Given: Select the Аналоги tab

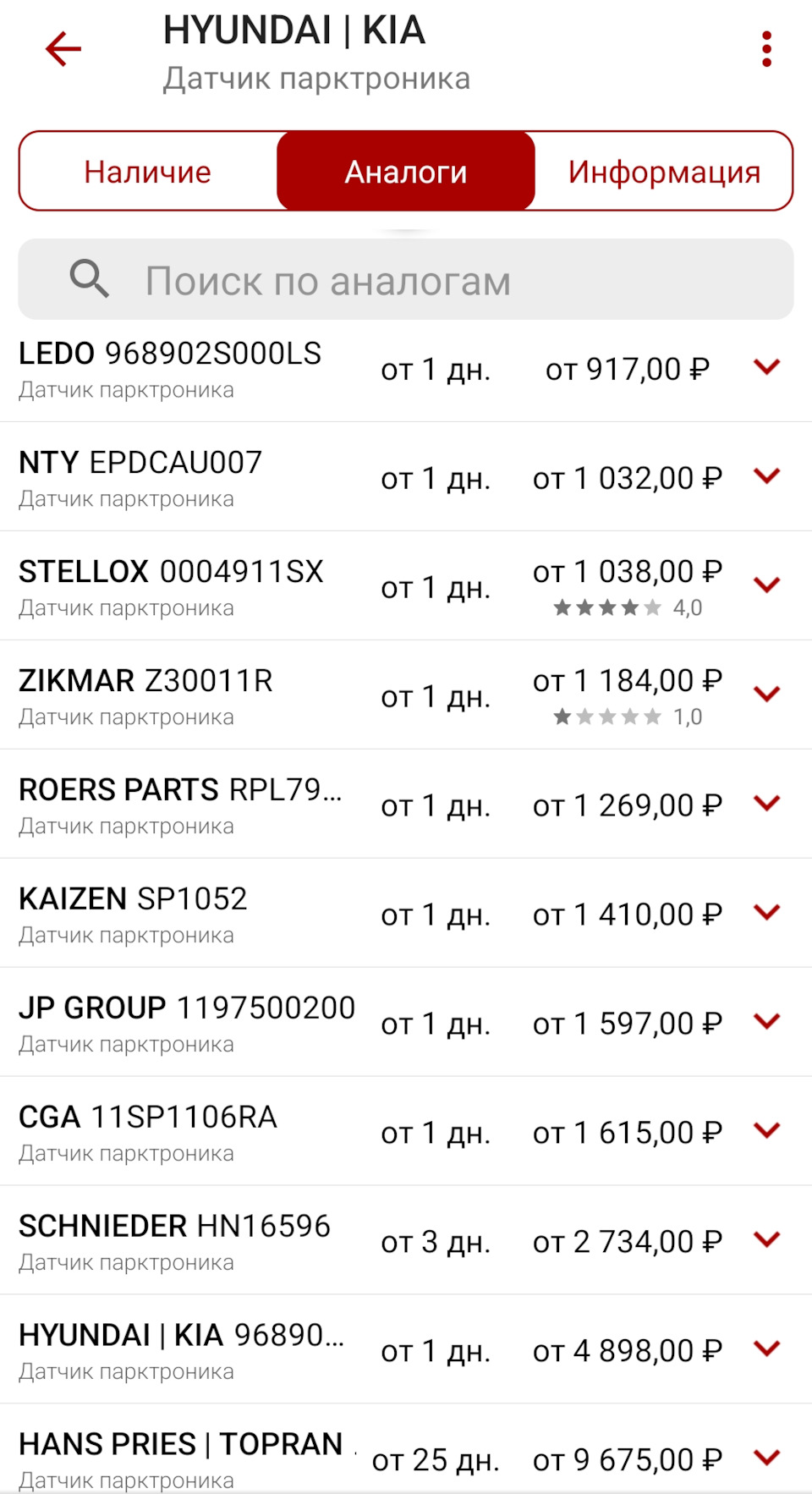Looking at the screenshot, I should click(x=406, y=172).
